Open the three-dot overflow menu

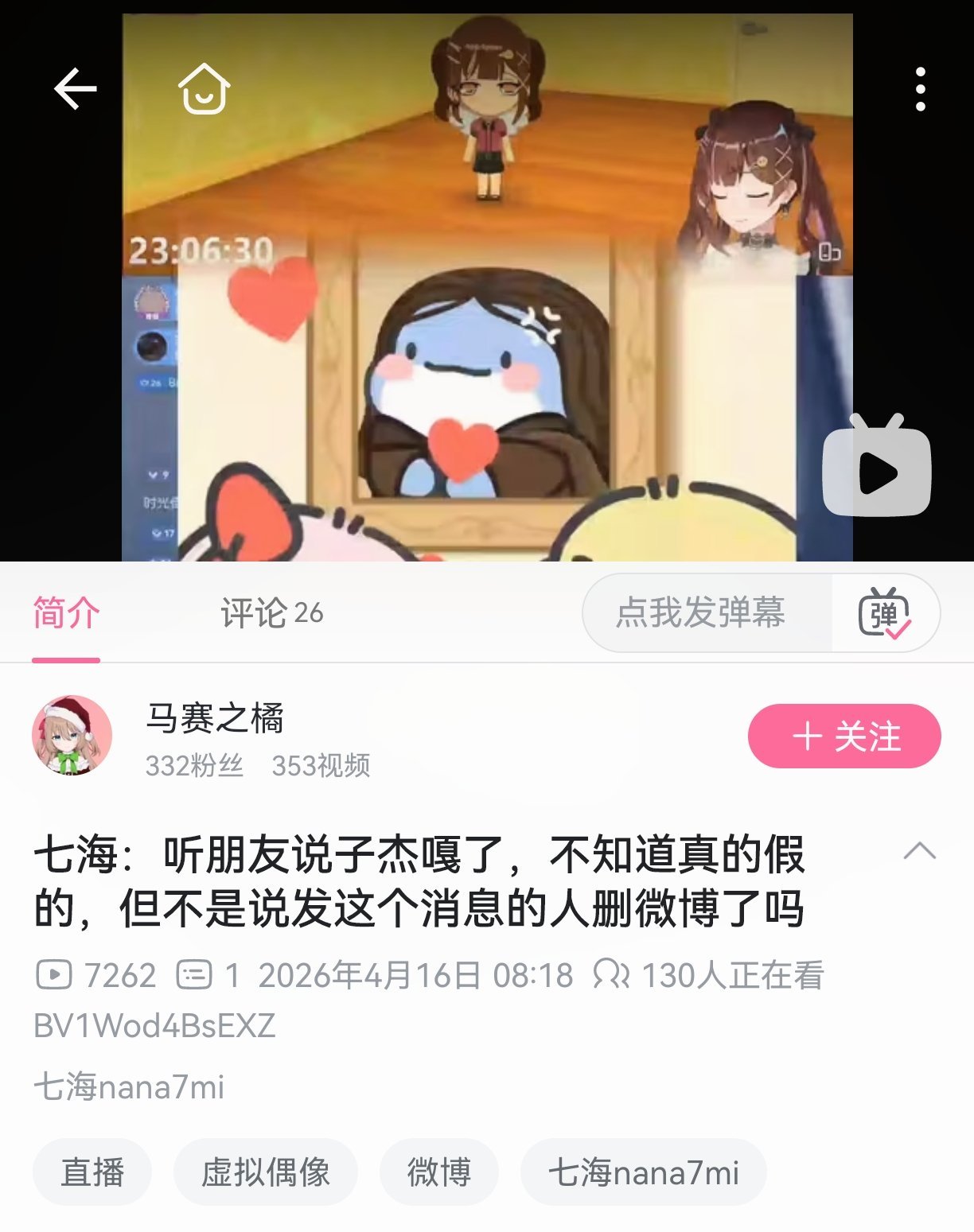[920, 88]
